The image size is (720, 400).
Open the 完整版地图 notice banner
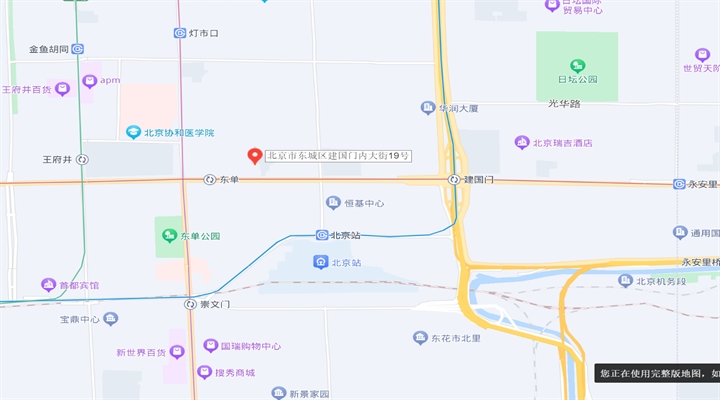657,374
